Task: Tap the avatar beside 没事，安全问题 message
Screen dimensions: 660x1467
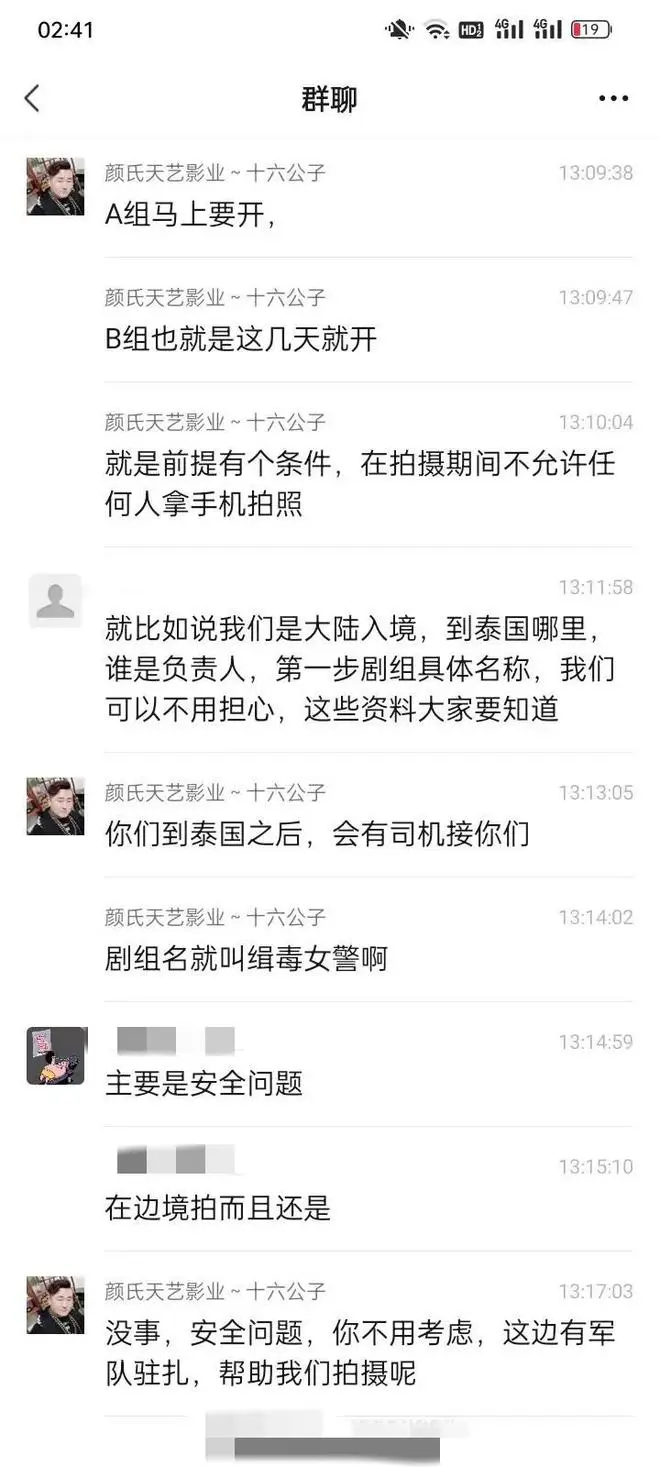Action: click(55, 1304)
